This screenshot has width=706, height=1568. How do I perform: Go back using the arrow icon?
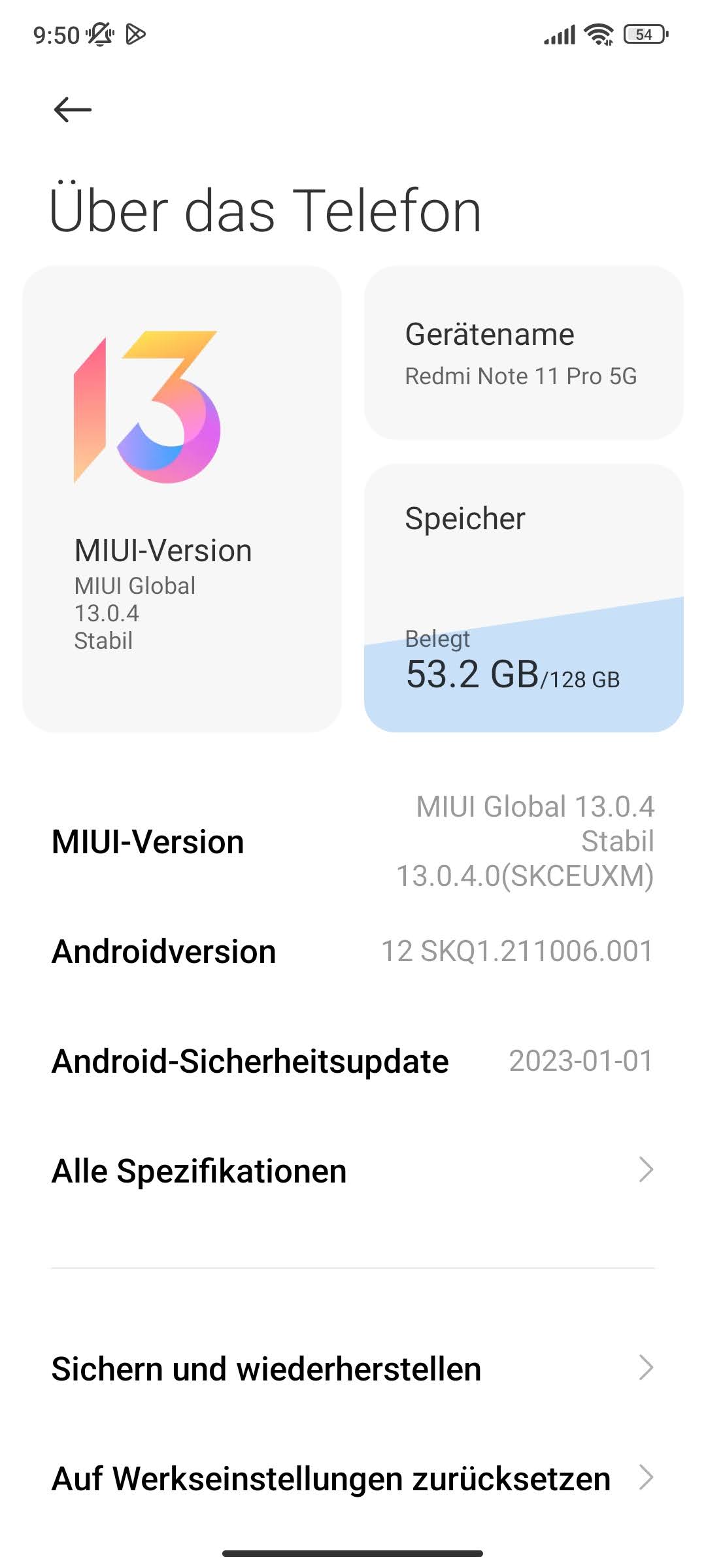pyautogui.click(x=73, y=109)
